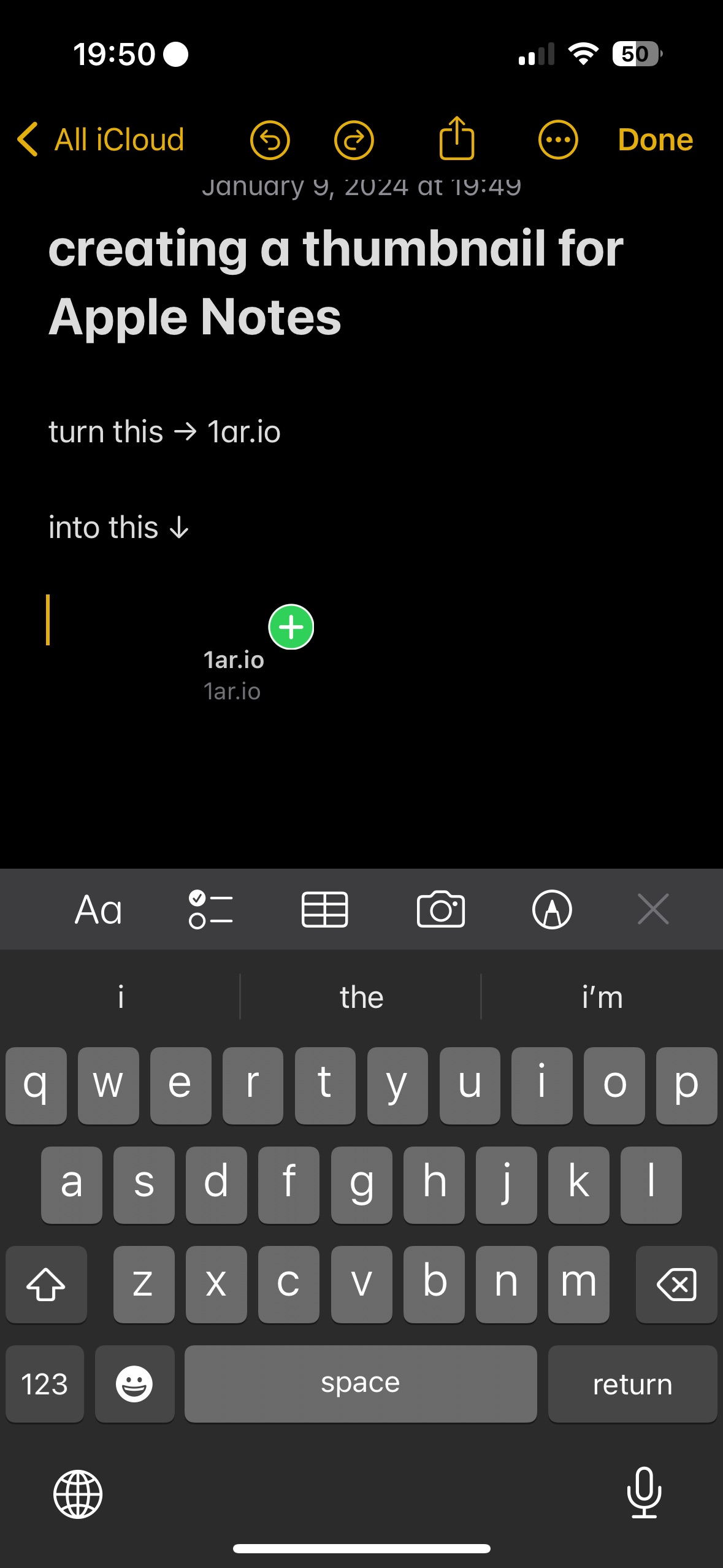Tap the Undo arrow icon
This screenshot has width=723, height=1568.
[x=271, y=139]
